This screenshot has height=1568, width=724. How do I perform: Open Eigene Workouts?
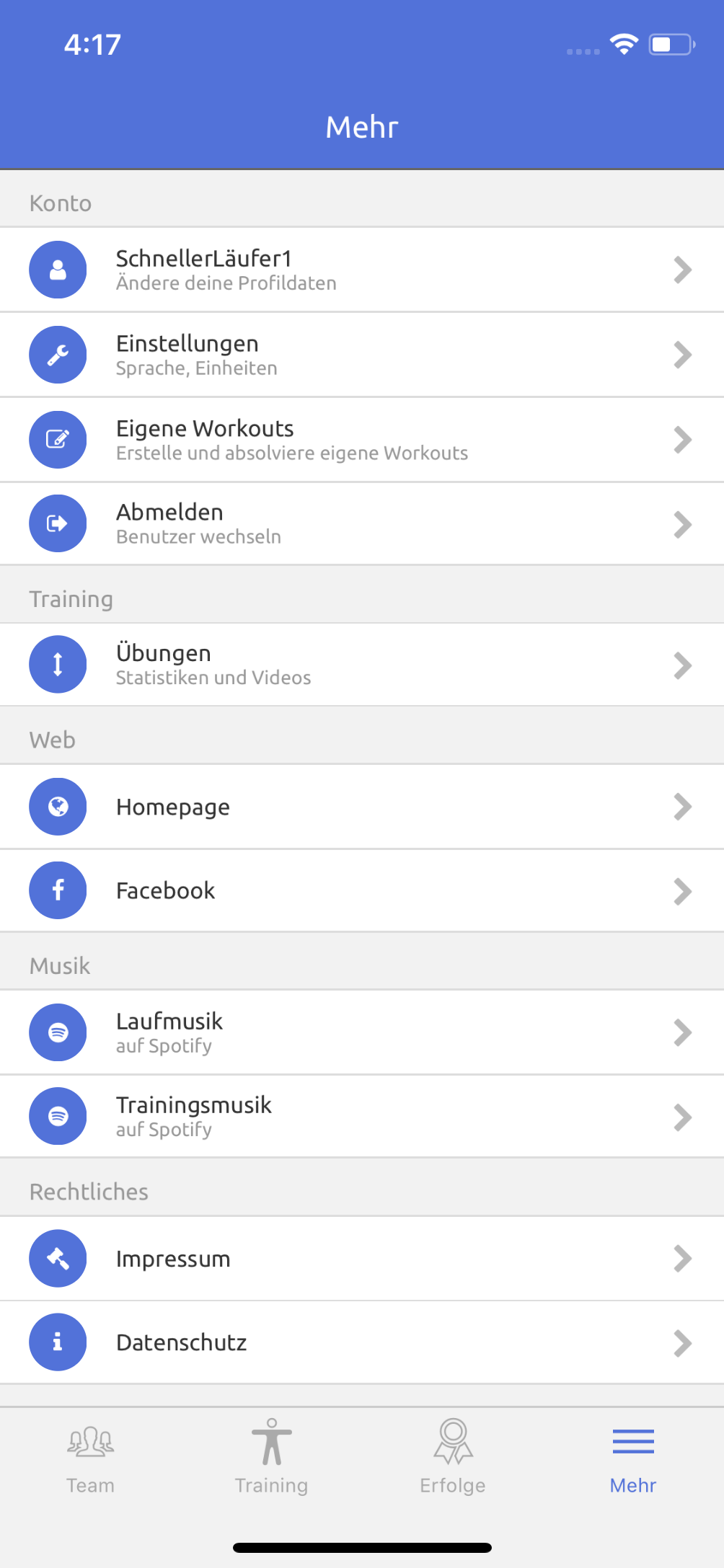click(361, 440)
